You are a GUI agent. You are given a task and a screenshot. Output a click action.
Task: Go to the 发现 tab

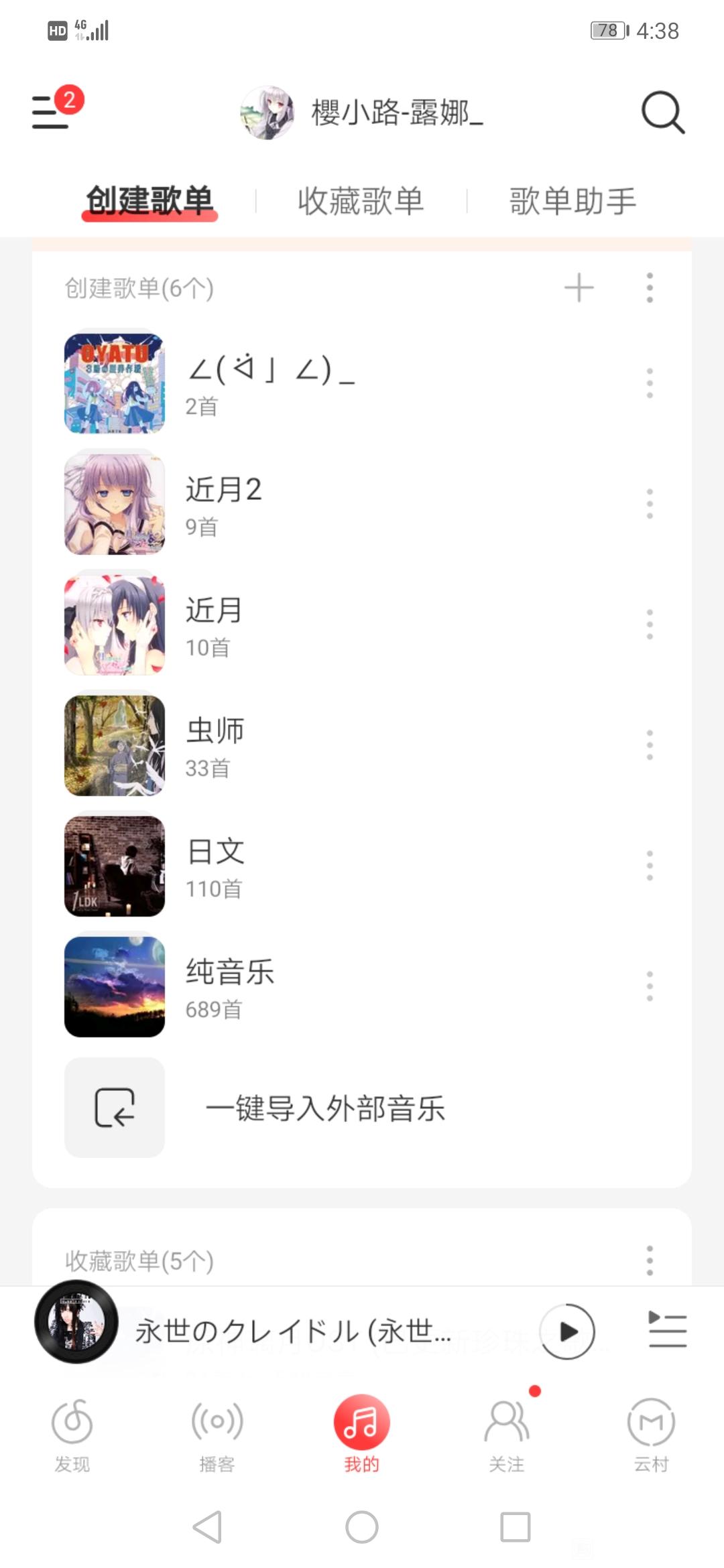click(x=72, y=1435)
